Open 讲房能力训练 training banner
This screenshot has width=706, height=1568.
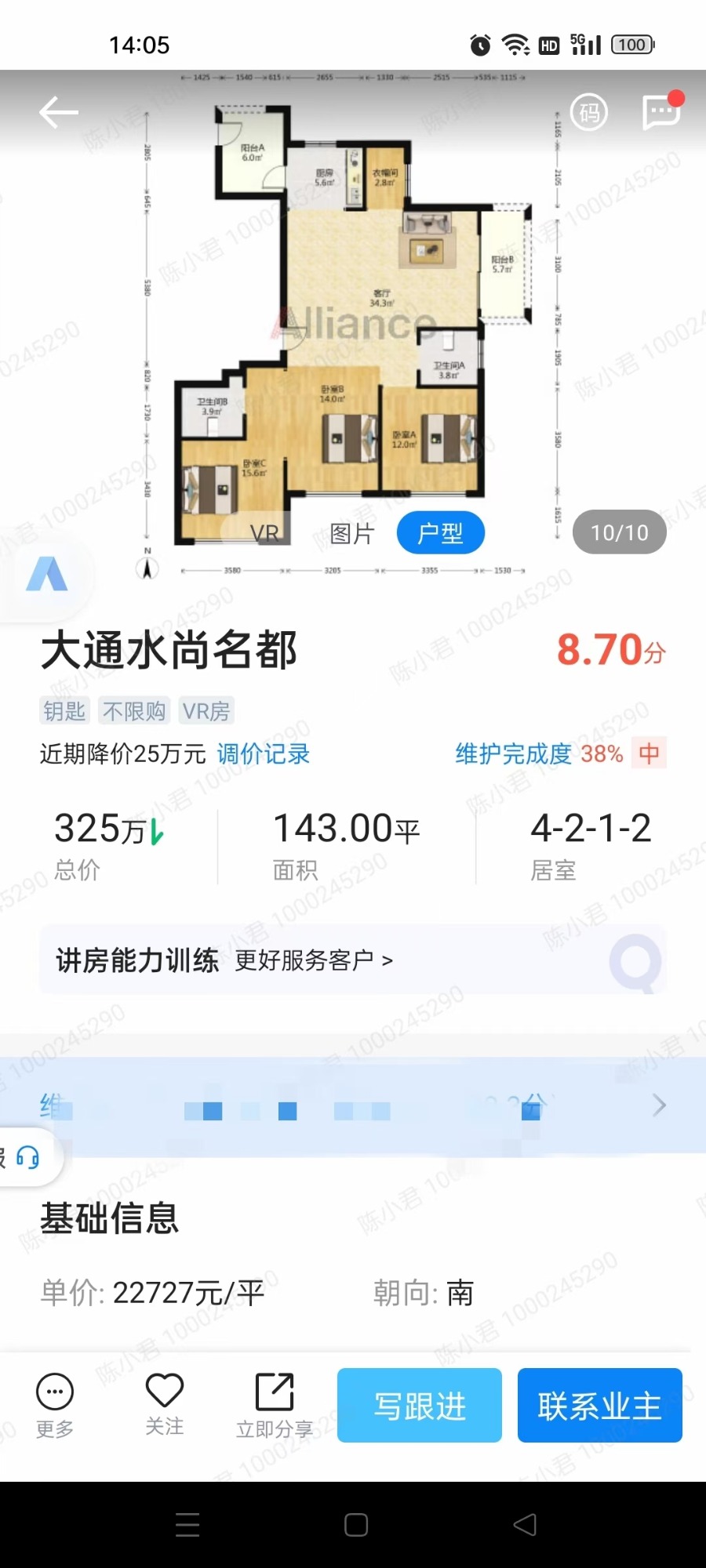click(352, 960)
